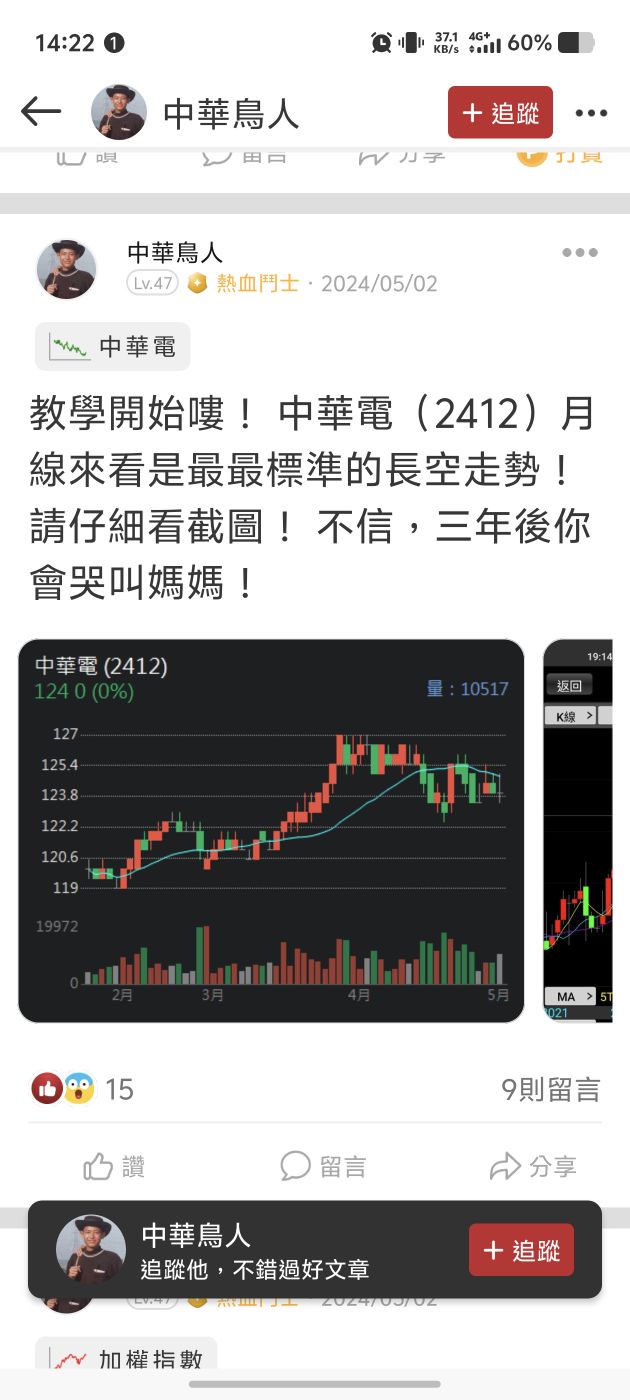View the 9則留言 comments
The width and height of the screenshot is (630, 1400).
(x=550, y=1089)
